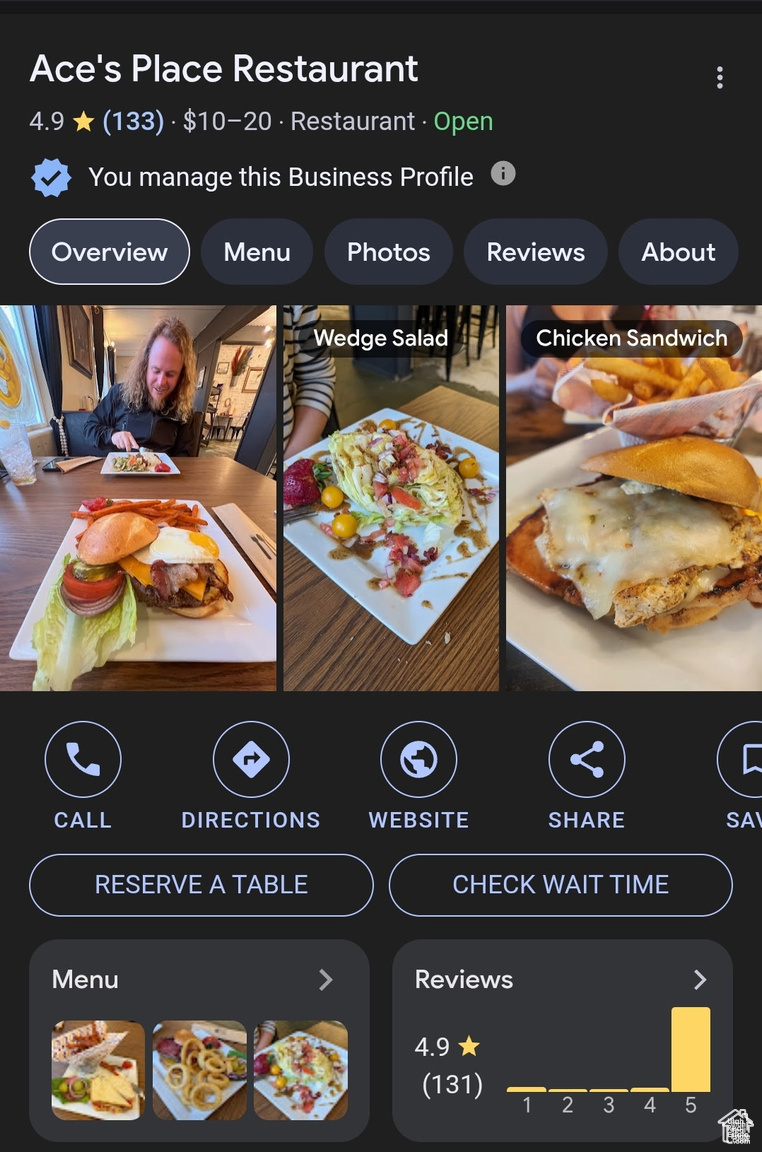Tap the verified business checkmark badge
The height and width of the screenshot is (1152, 762).
click(x=50, y=176)
